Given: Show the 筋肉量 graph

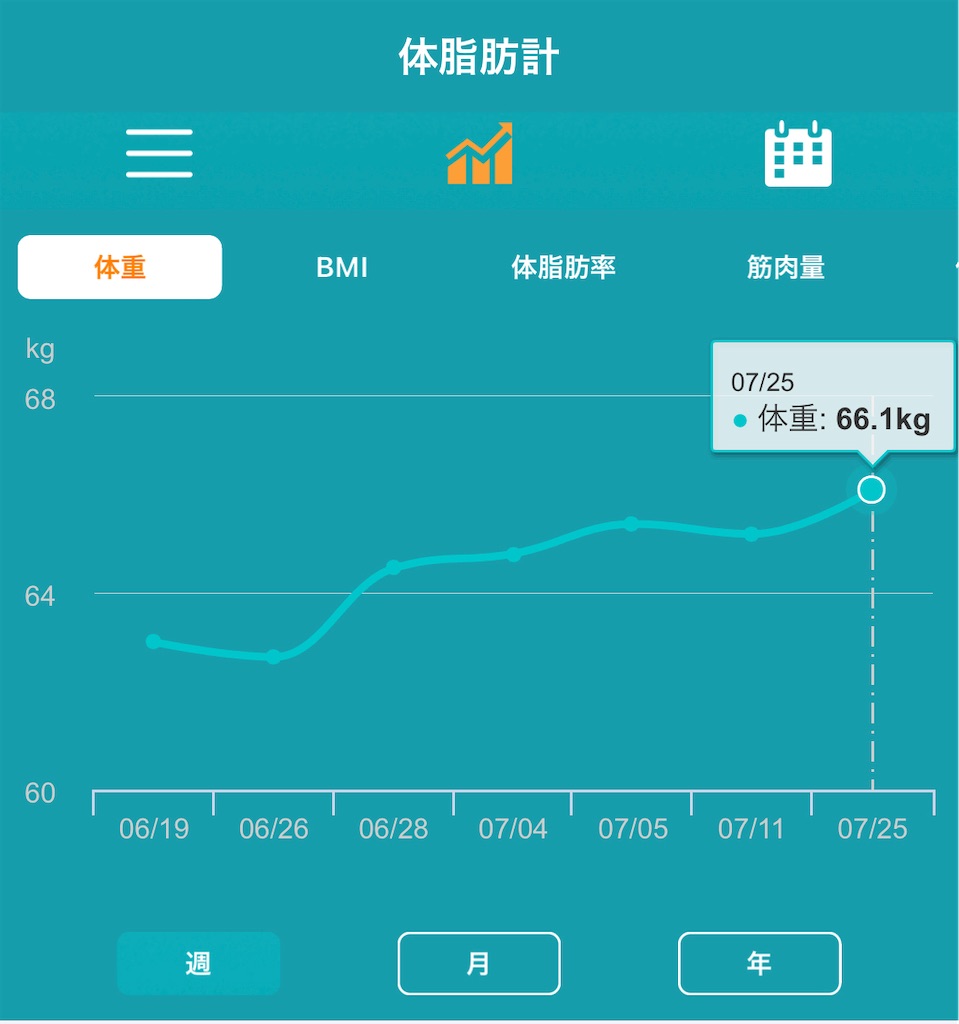Looking at the screenshot, I should pyautogui.click(x=786, y=267).
